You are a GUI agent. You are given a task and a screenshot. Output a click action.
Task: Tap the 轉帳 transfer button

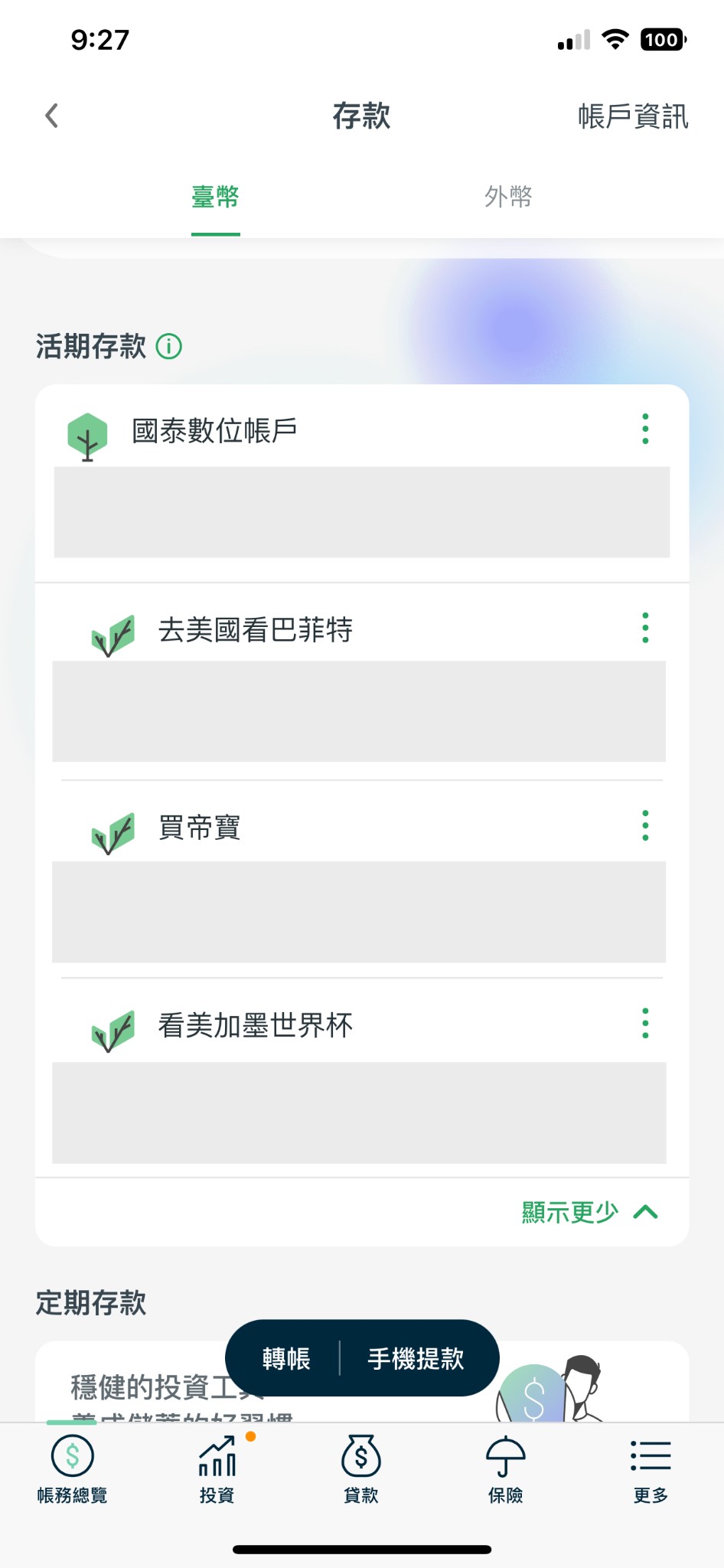click(x=285, y=1357)
